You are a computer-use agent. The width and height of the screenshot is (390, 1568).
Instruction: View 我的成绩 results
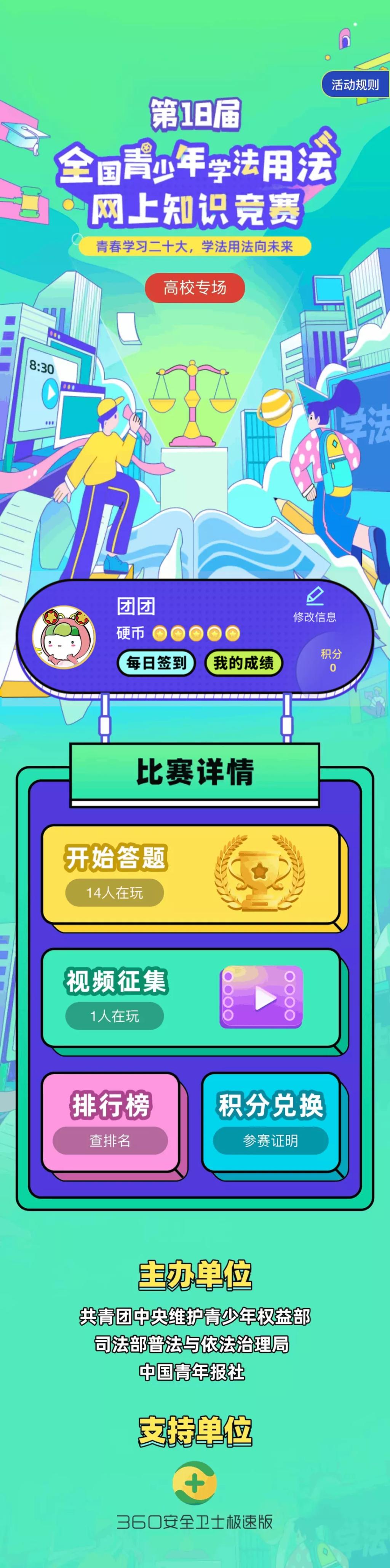click(243, 663)
